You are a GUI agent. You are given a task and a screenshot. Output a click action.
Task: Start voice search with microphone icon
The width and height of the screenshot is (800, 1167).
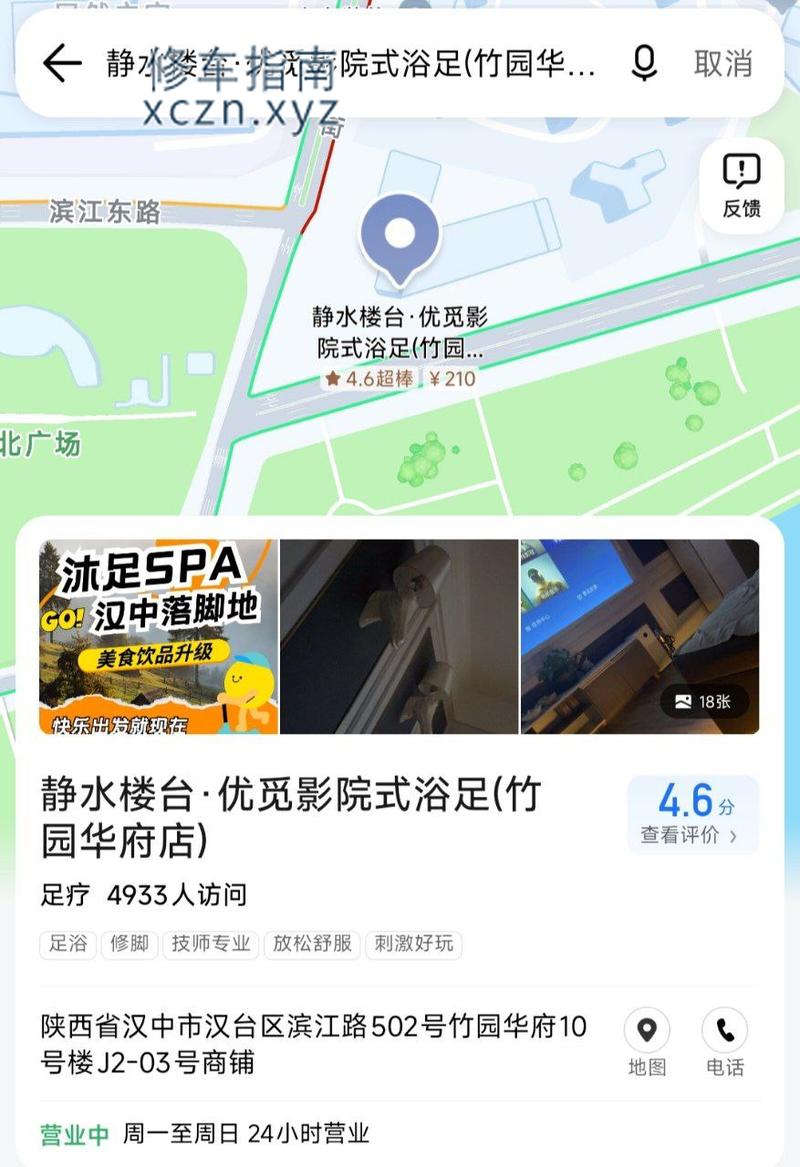[645, 64]
